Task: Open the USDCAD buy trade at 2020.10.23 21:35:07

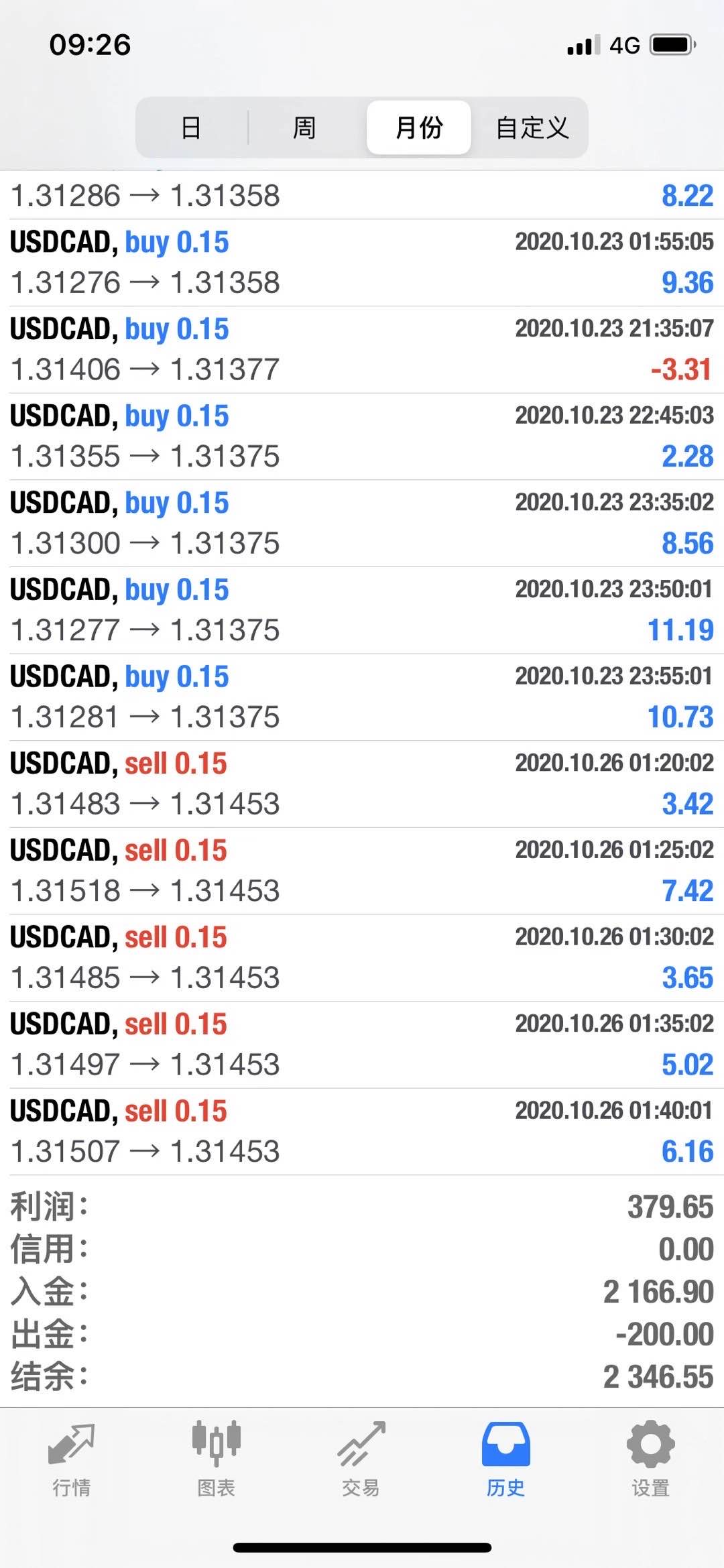Action: [362, 350]
